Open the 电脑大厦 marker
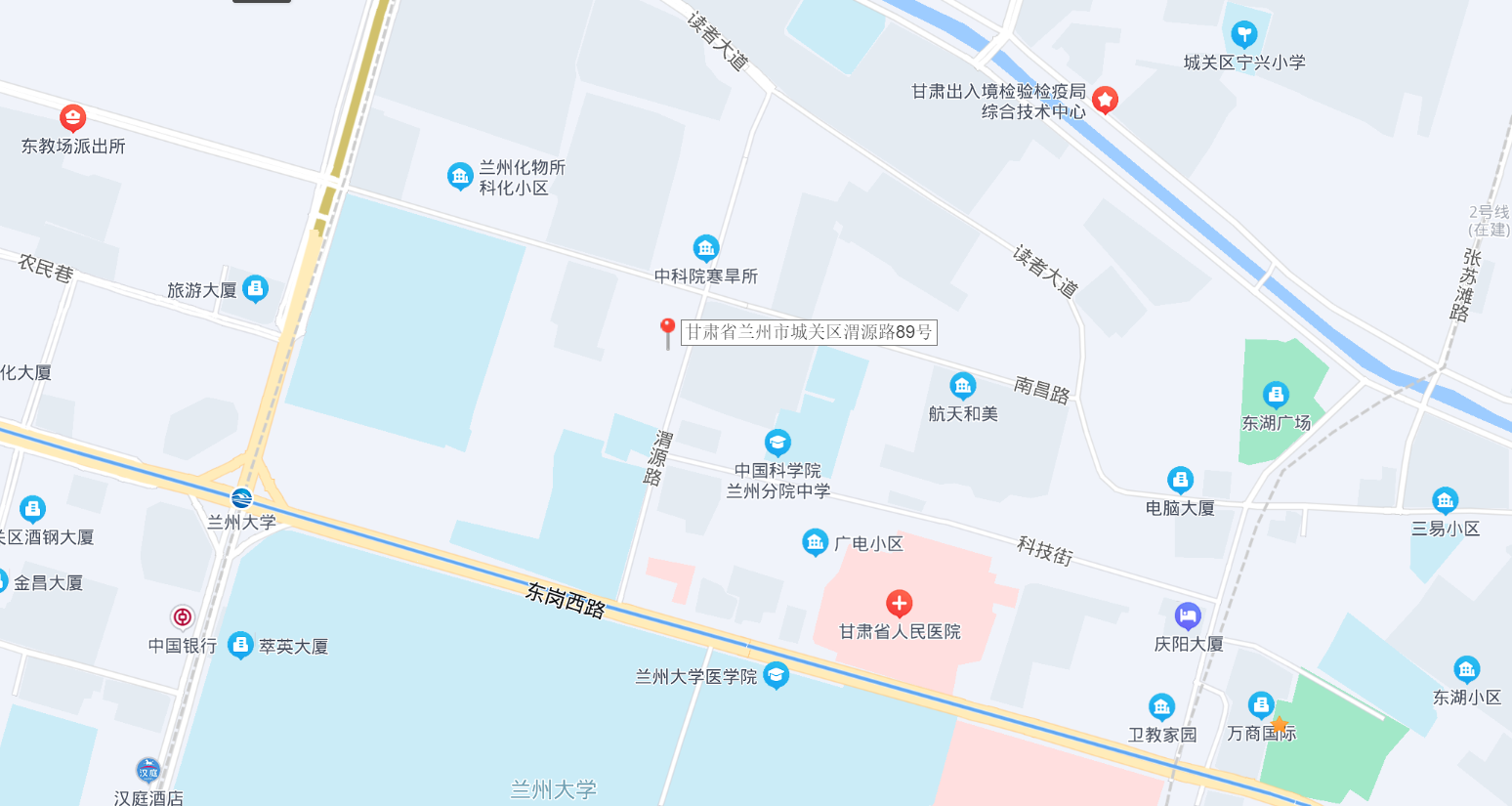 [x=1180, y=480]
